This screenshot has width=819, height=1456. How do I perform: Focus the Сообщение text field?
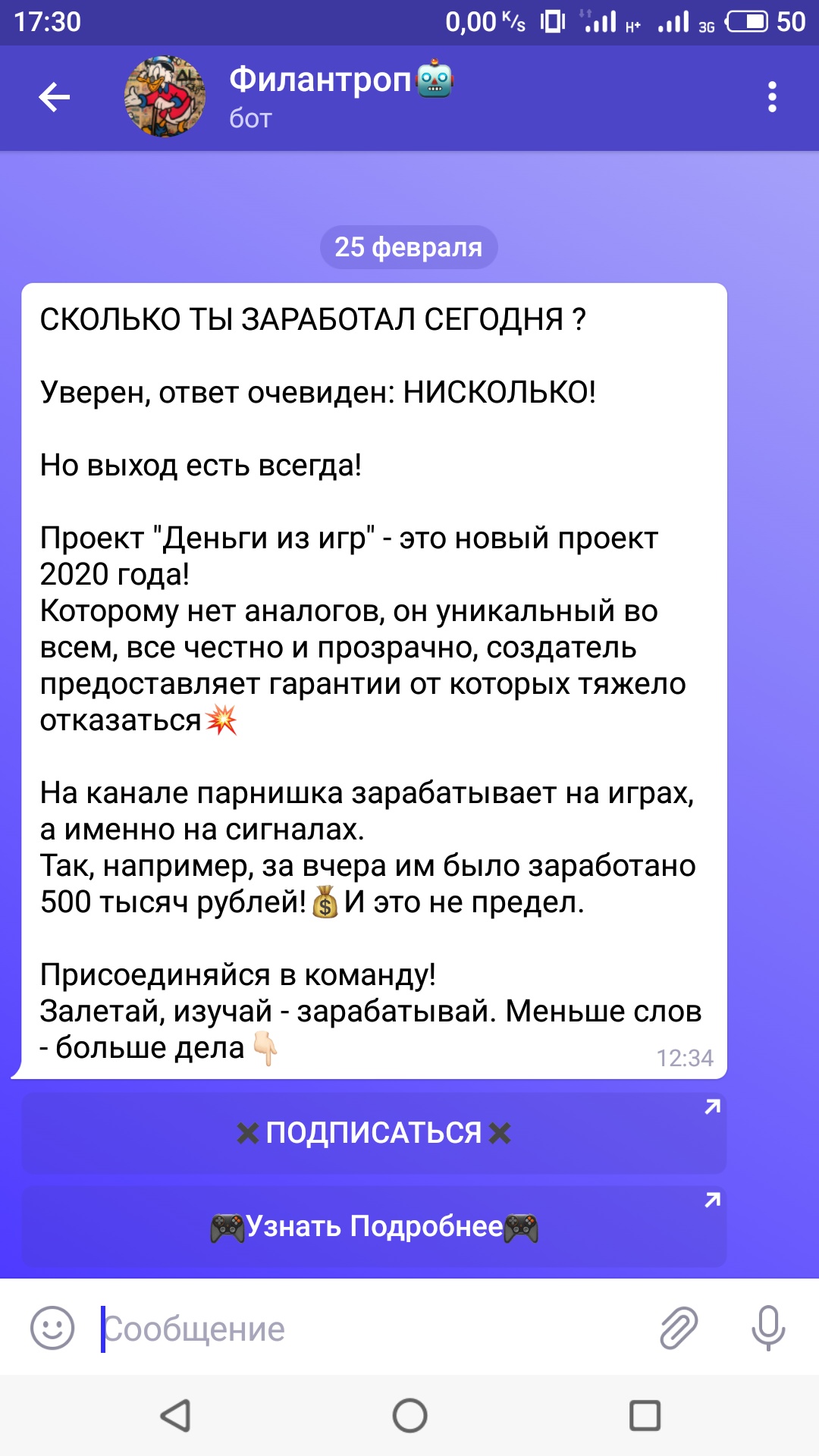[x=372, y=1329]
